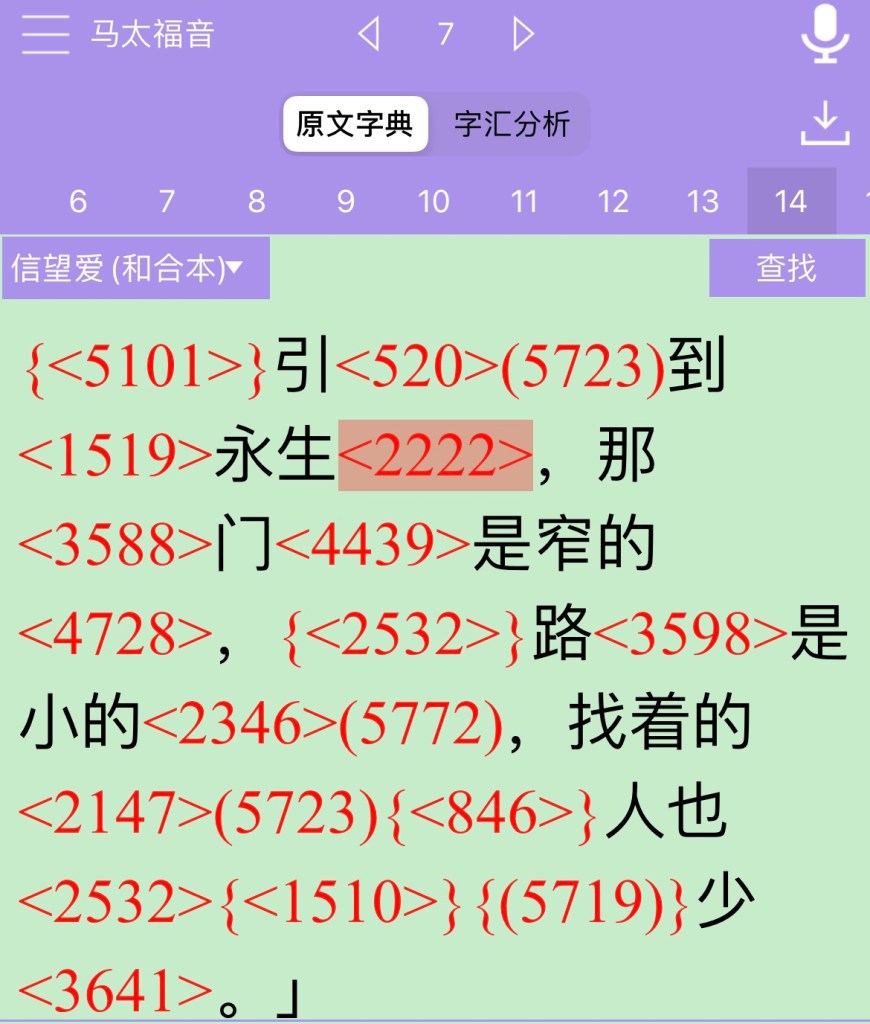Screen dimensions: 870x1024
Task: Go to the next chapter arrow
Action: coord(523,35)
